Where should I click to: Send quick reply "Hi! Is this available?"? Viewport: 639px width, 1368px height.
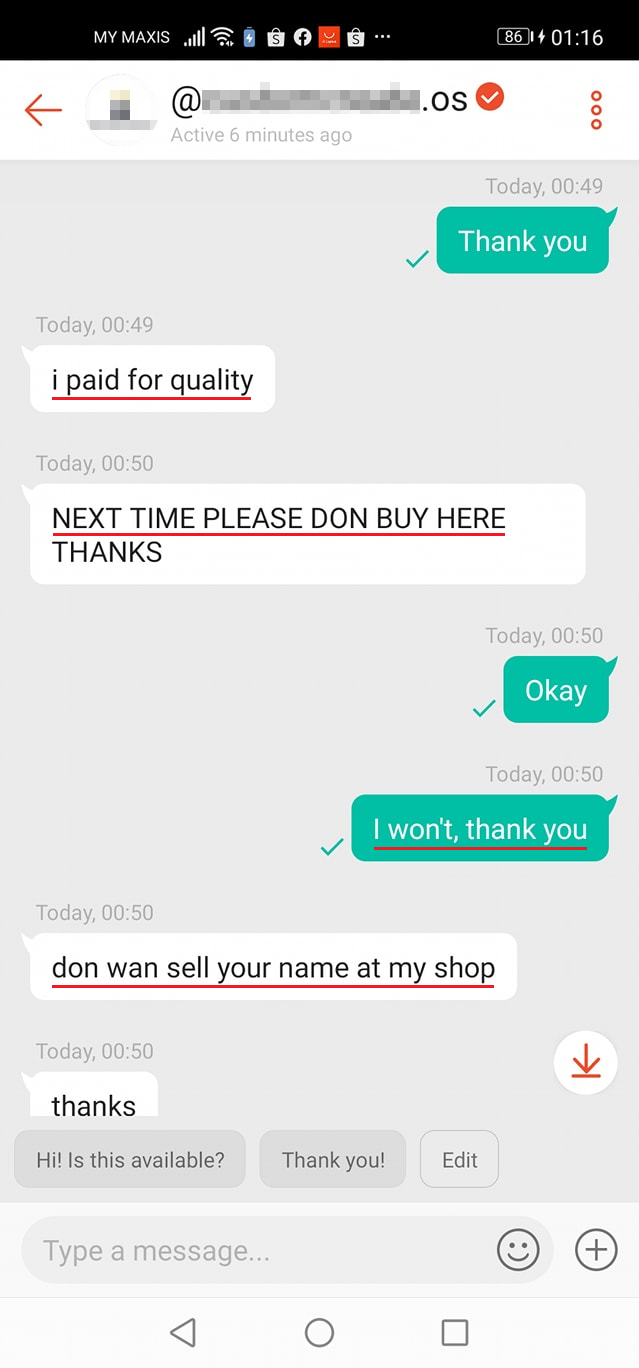(130, 1160)
